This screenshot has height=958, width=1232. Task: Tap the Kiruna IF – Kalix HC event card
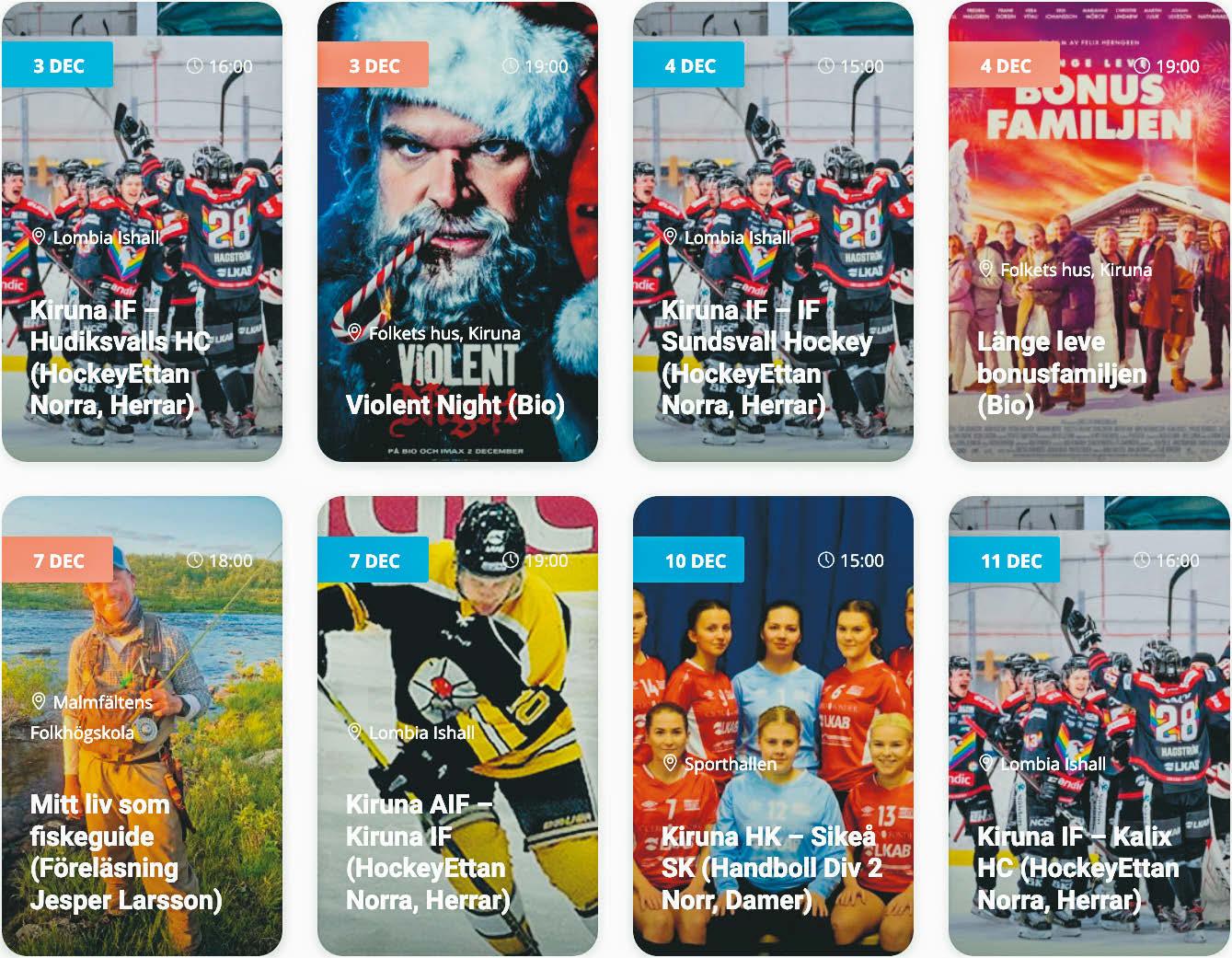point(1088,867)
